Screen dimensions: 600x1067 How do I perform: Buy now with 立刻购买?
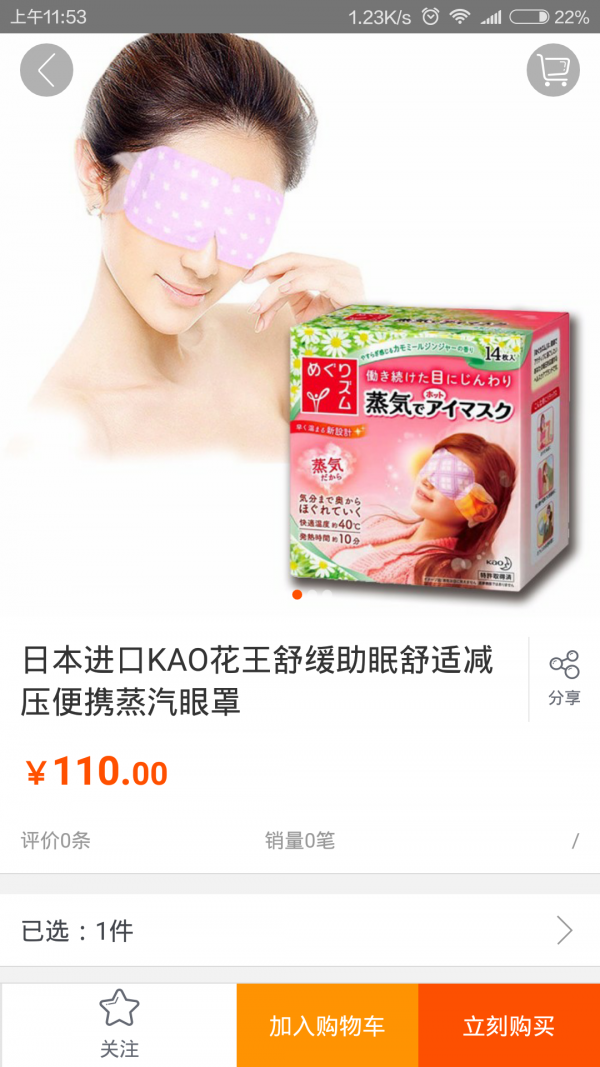(508, 1025)
